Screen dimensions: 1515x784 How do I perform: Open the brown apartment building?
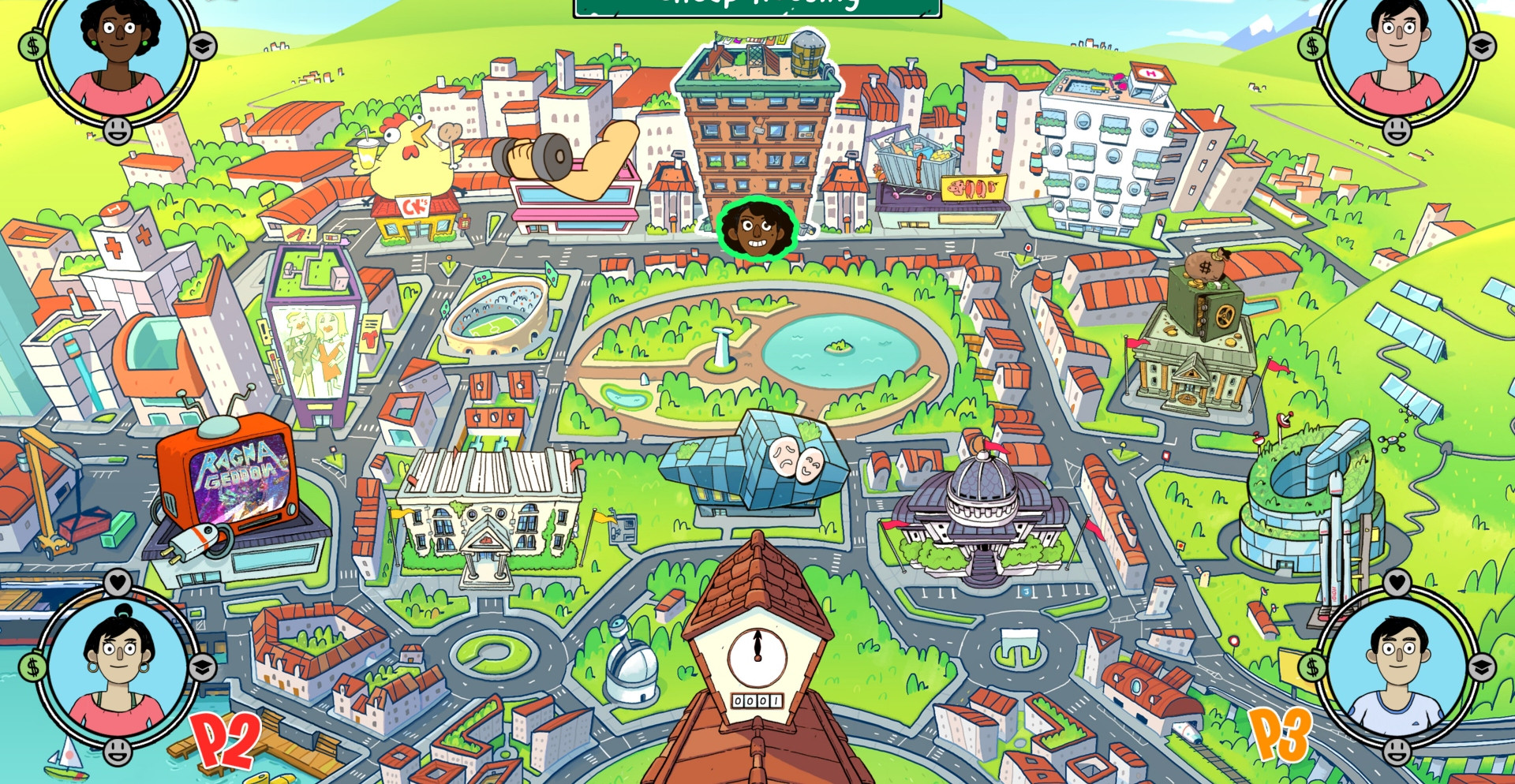coord(756,134)
